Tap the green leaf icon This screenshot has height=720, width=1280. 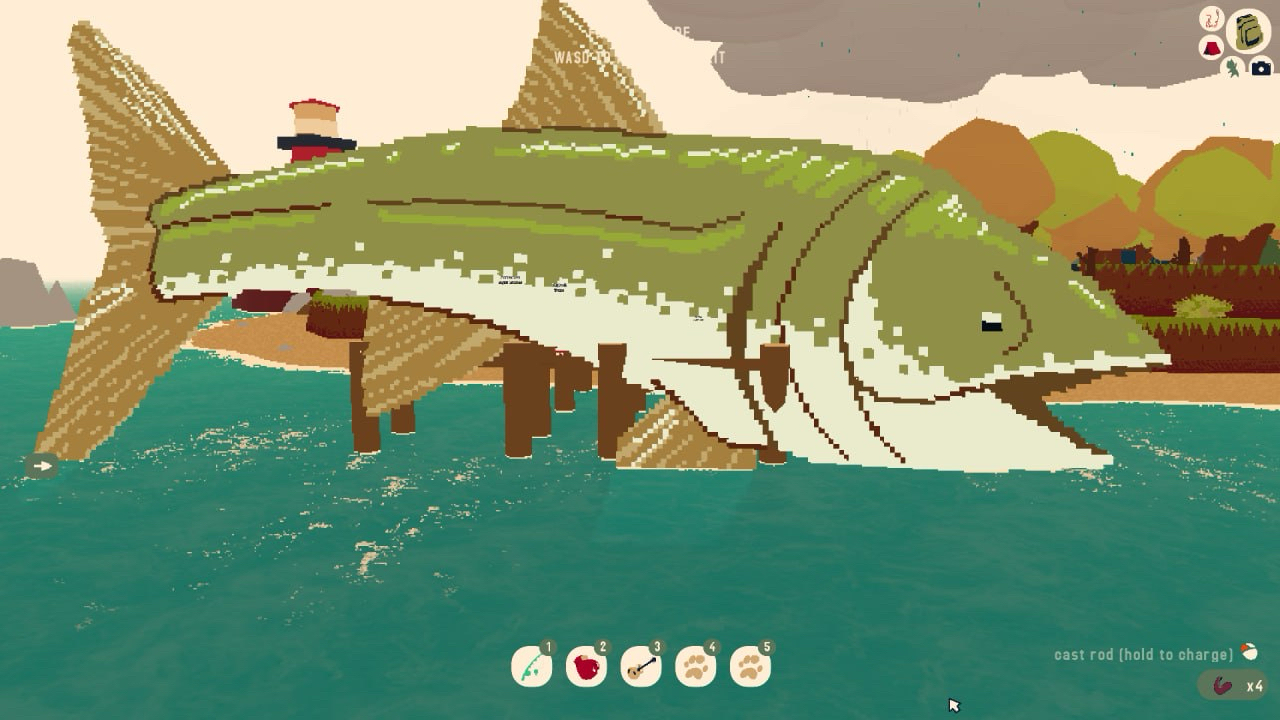1233,68
